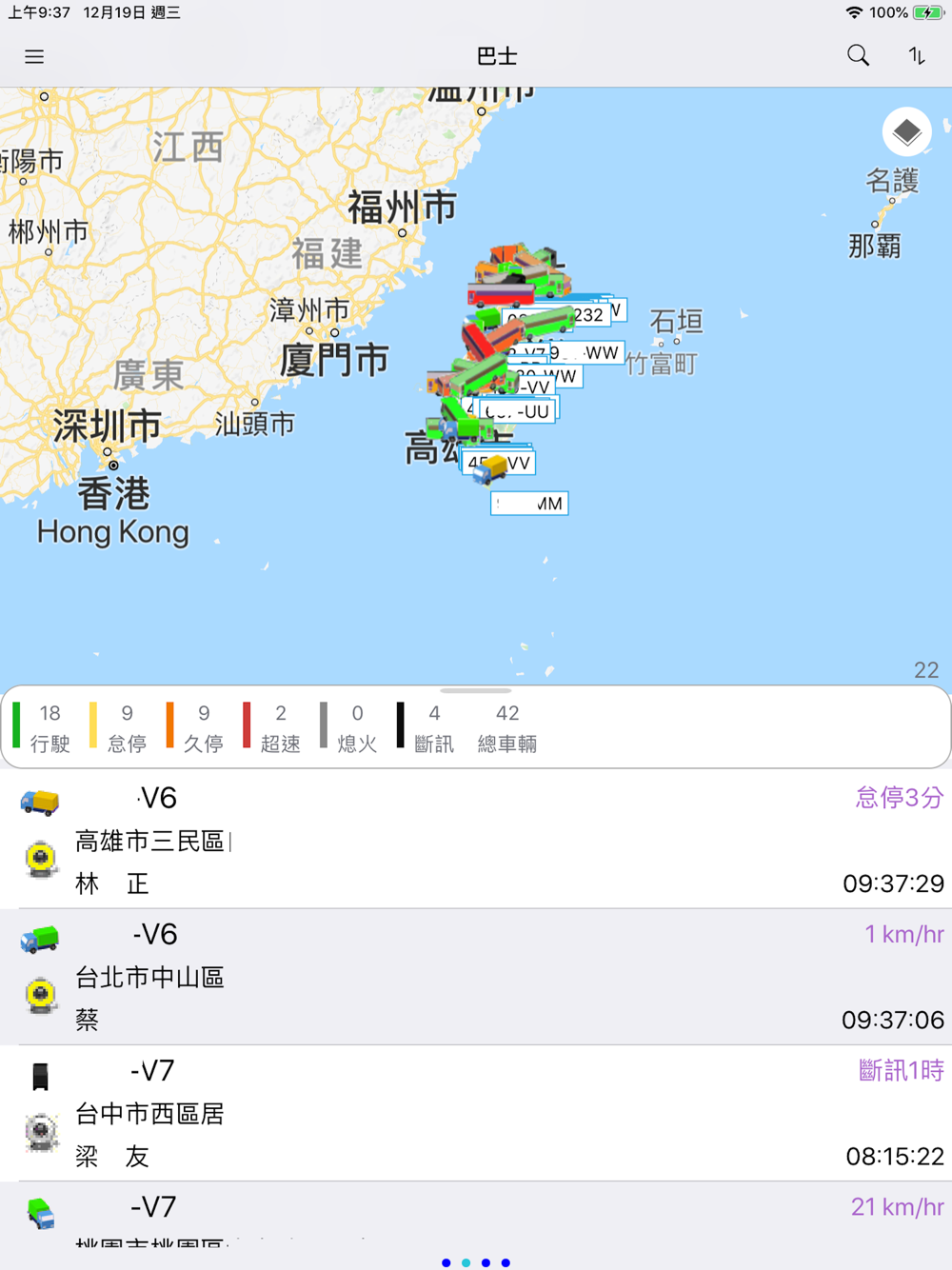Tap the panel's drag handle

click(476, 691)
